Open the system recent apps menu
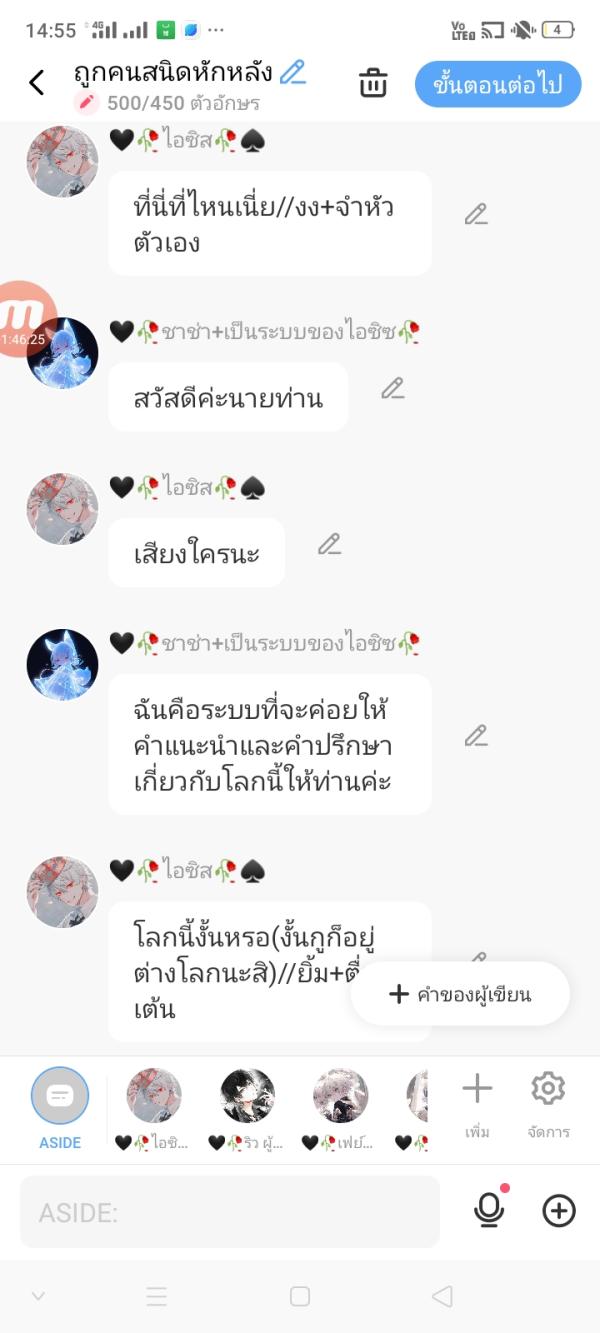 pos(157,1297)
